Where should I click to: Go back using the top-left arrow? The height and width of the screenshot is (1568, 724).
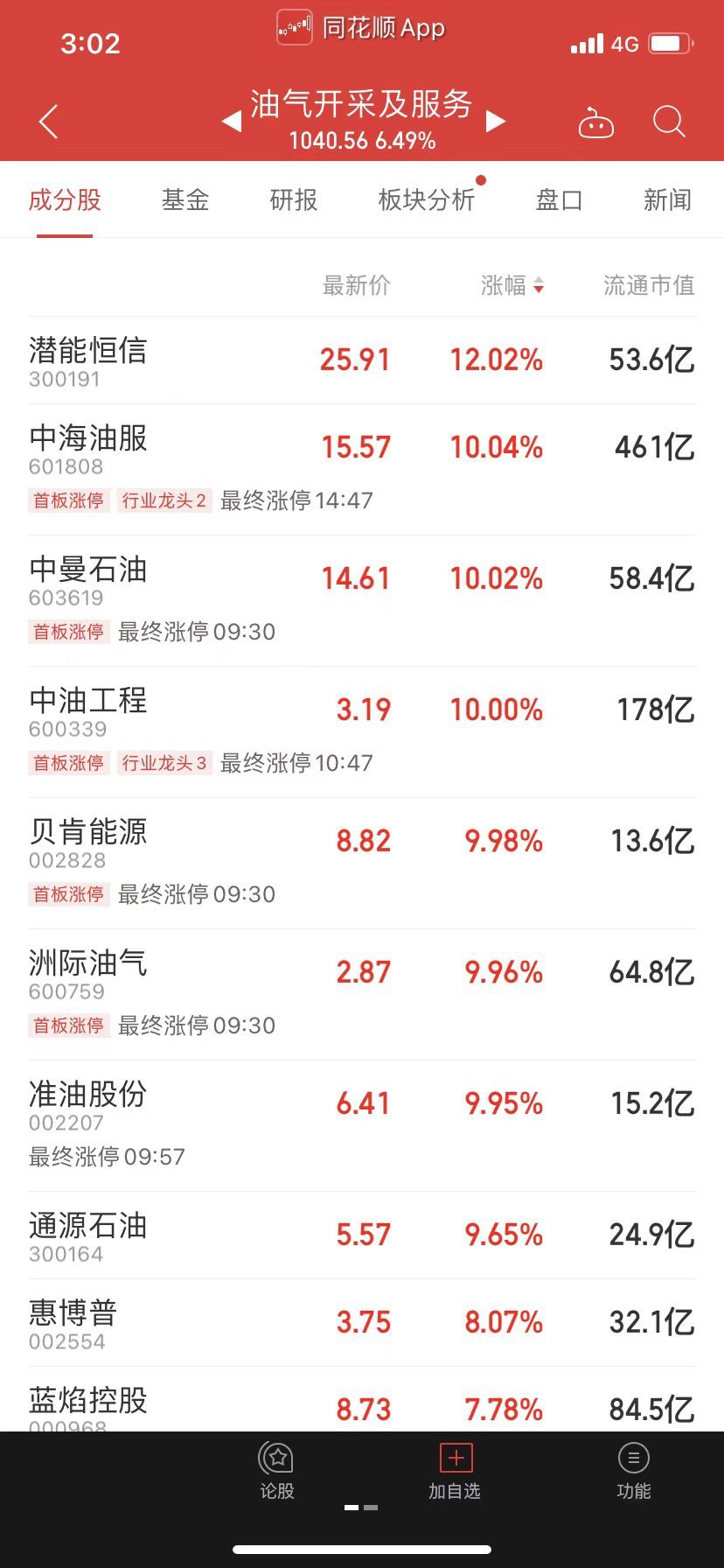[49, 122]
